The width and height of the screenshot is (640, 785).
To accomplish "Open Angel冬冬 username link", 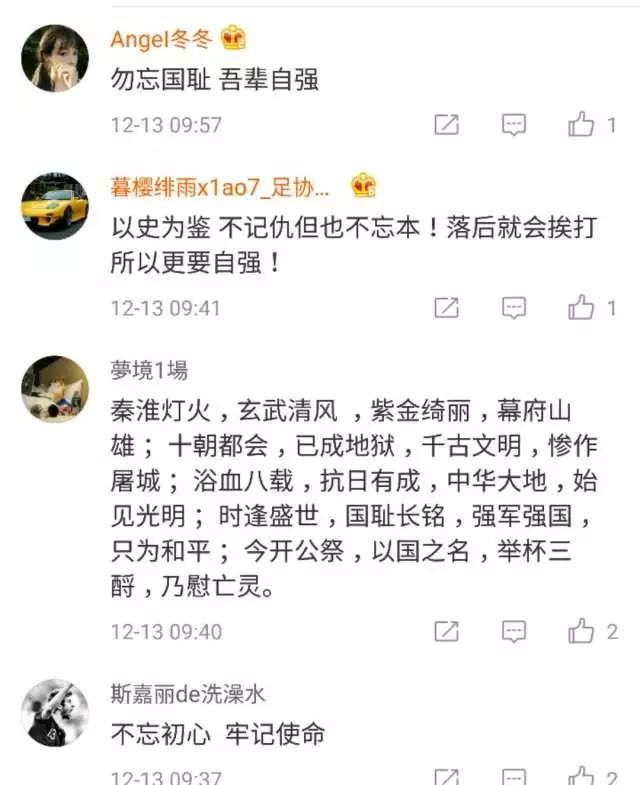I will click(x=163, y=39).
